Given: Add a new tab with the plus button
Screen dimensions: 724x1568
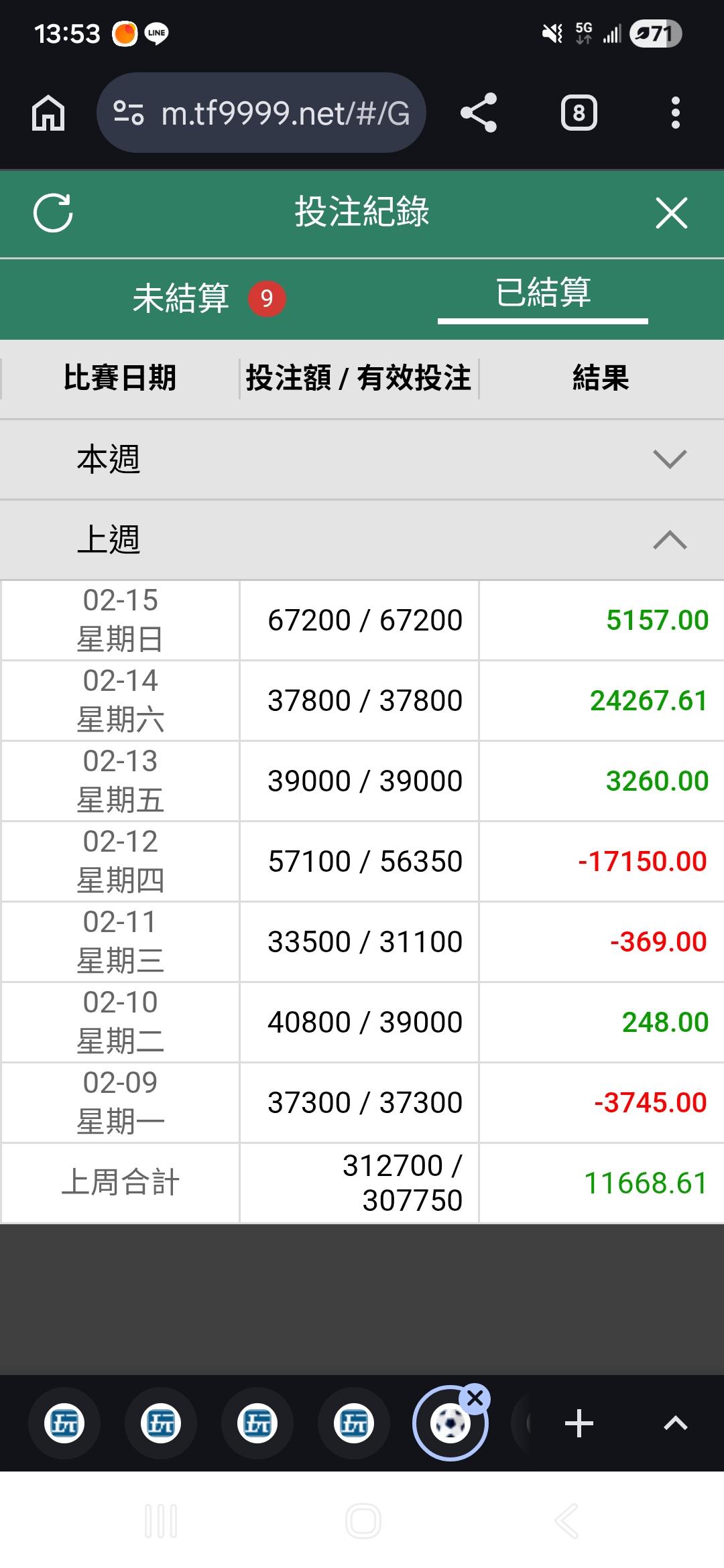Looking at the screenshot, I should 579,1423.
